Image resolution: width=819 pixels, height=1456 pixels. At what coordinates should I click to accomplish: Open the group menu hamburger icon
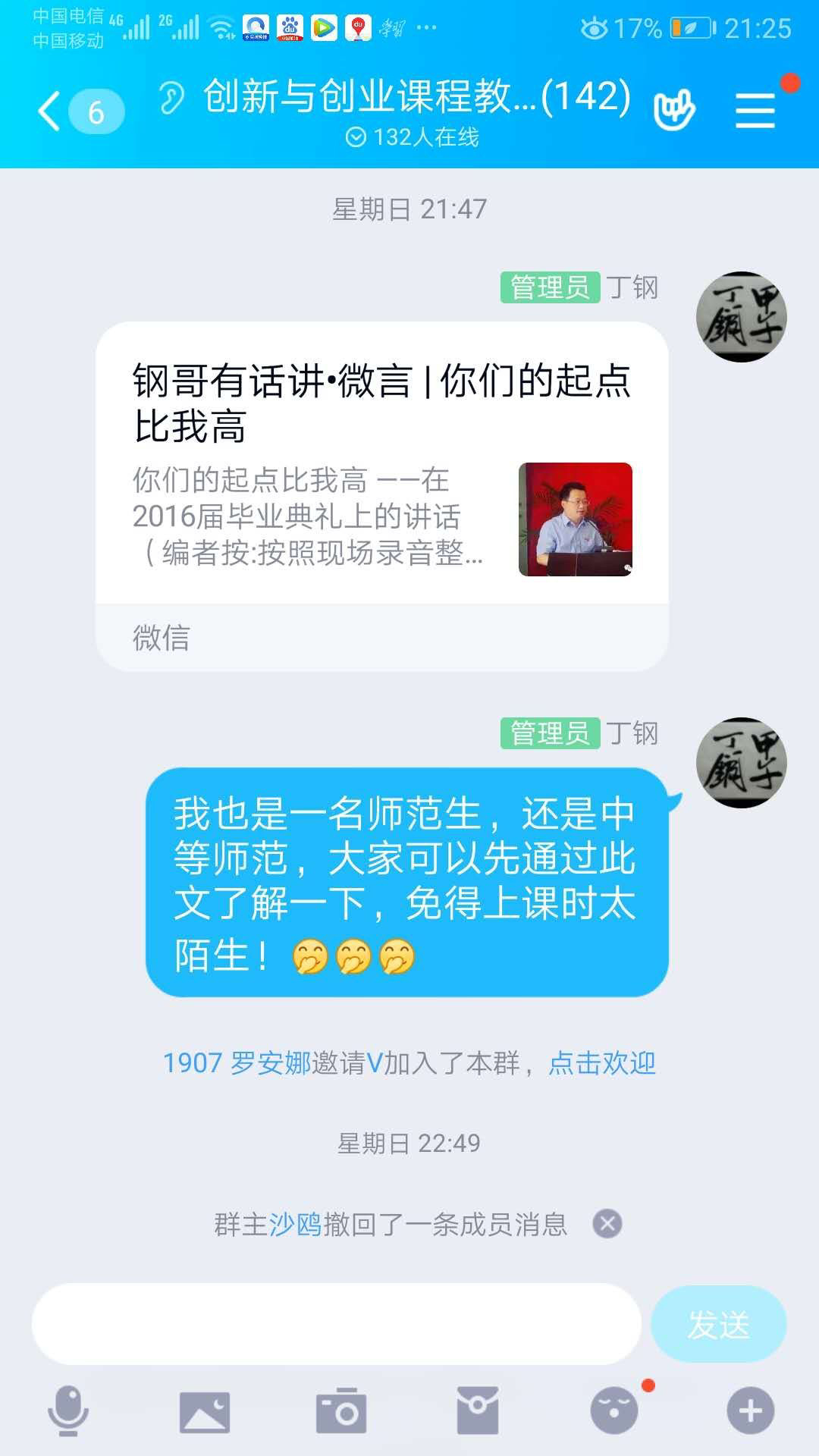[x=755, y=111]
